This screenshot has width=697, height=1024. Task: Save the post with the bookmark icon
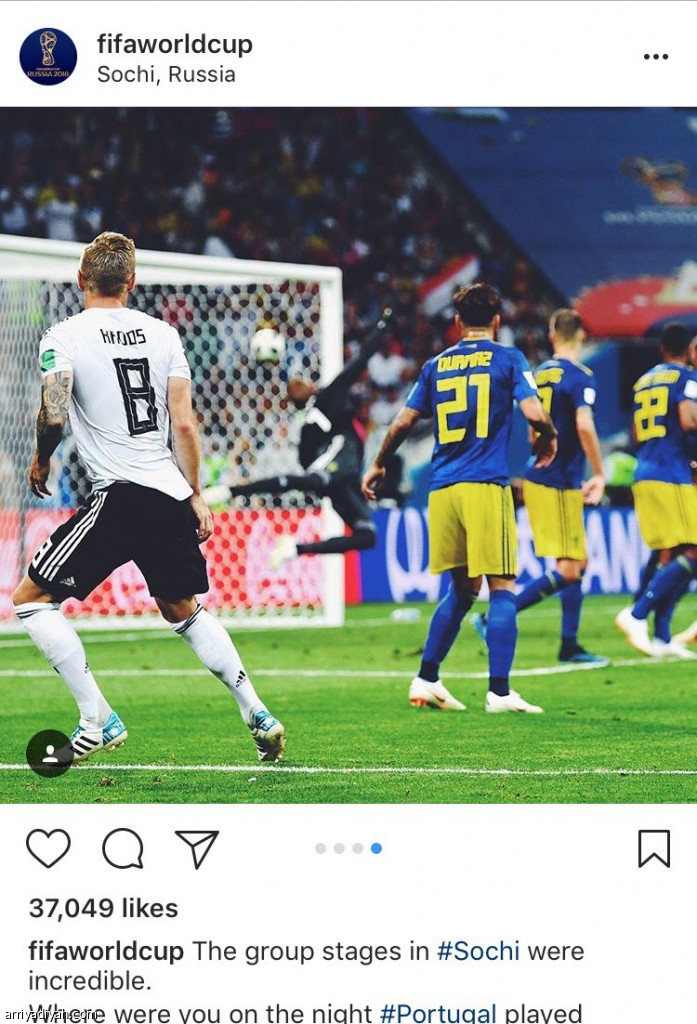[653, 848]
